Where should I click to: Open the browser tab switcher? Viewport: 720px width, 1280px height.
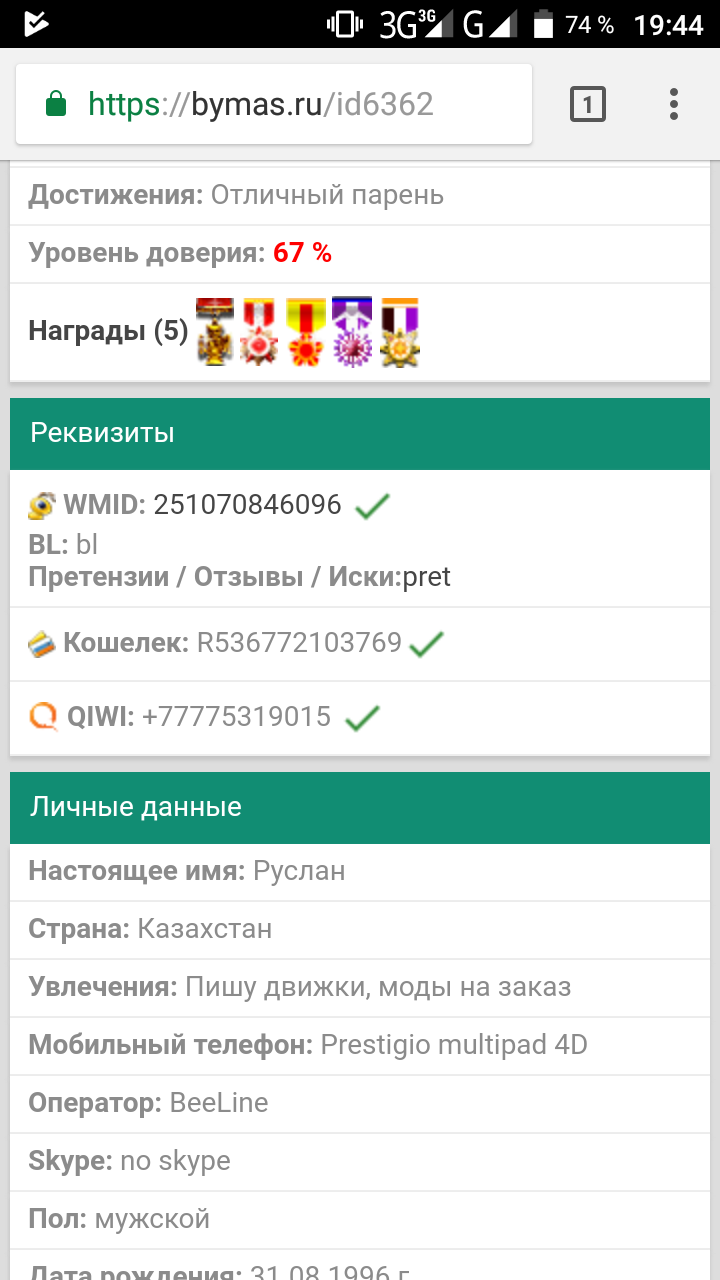[588, 104]
